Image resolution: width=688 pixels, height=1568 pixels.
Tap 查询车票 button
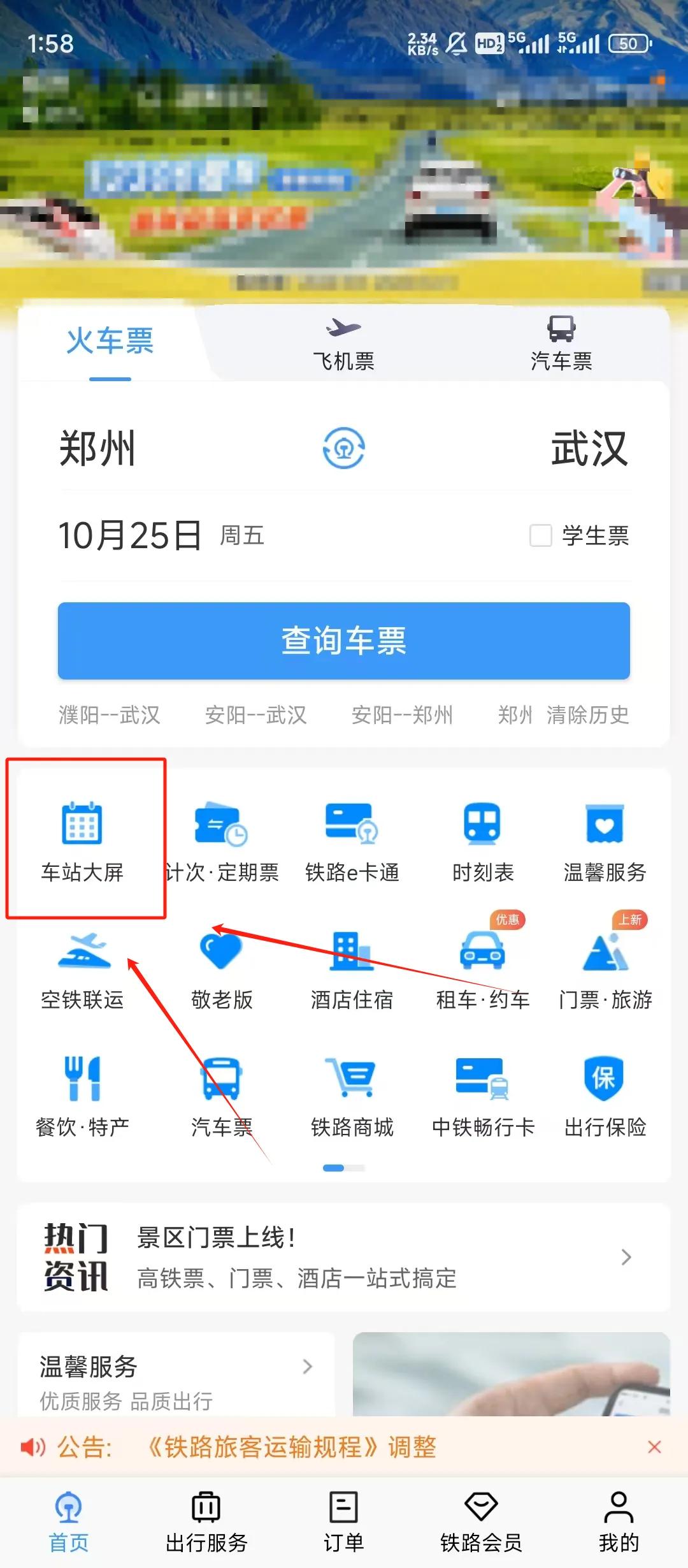[x=344, y=641]
